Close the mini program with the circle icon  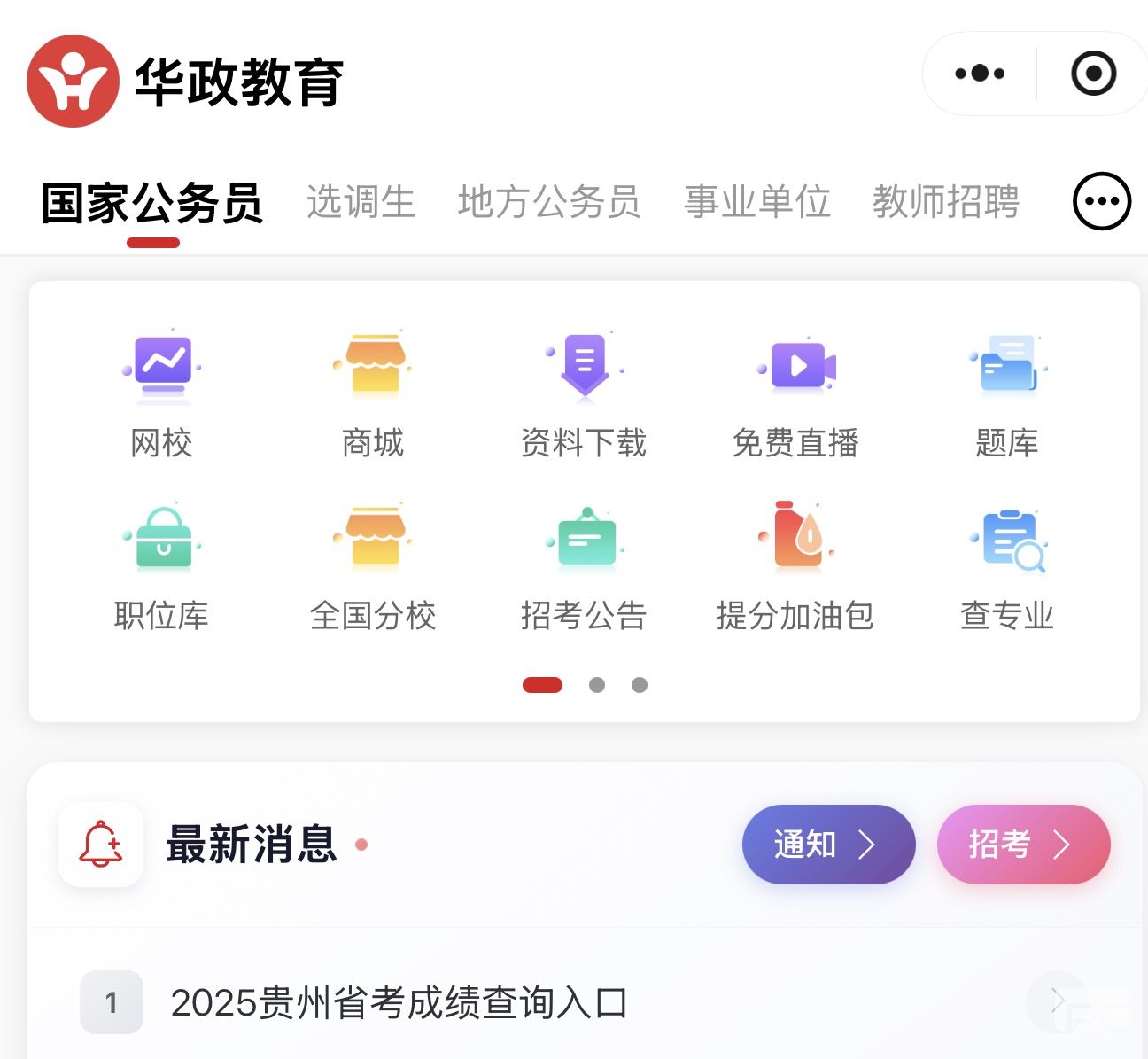click(1093, 74)
